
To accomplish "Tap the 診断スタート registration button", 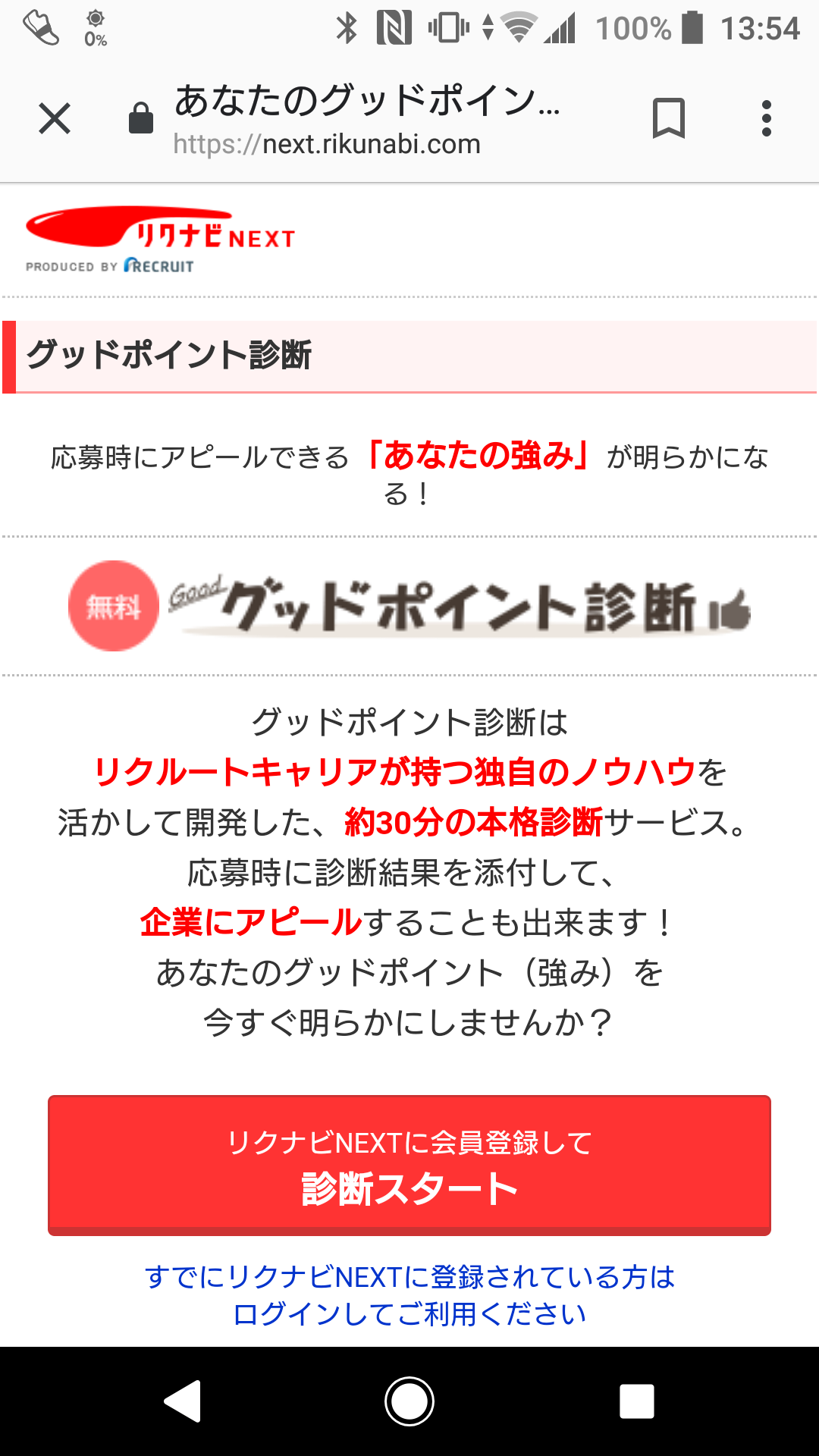I will tap(409, 1165).
